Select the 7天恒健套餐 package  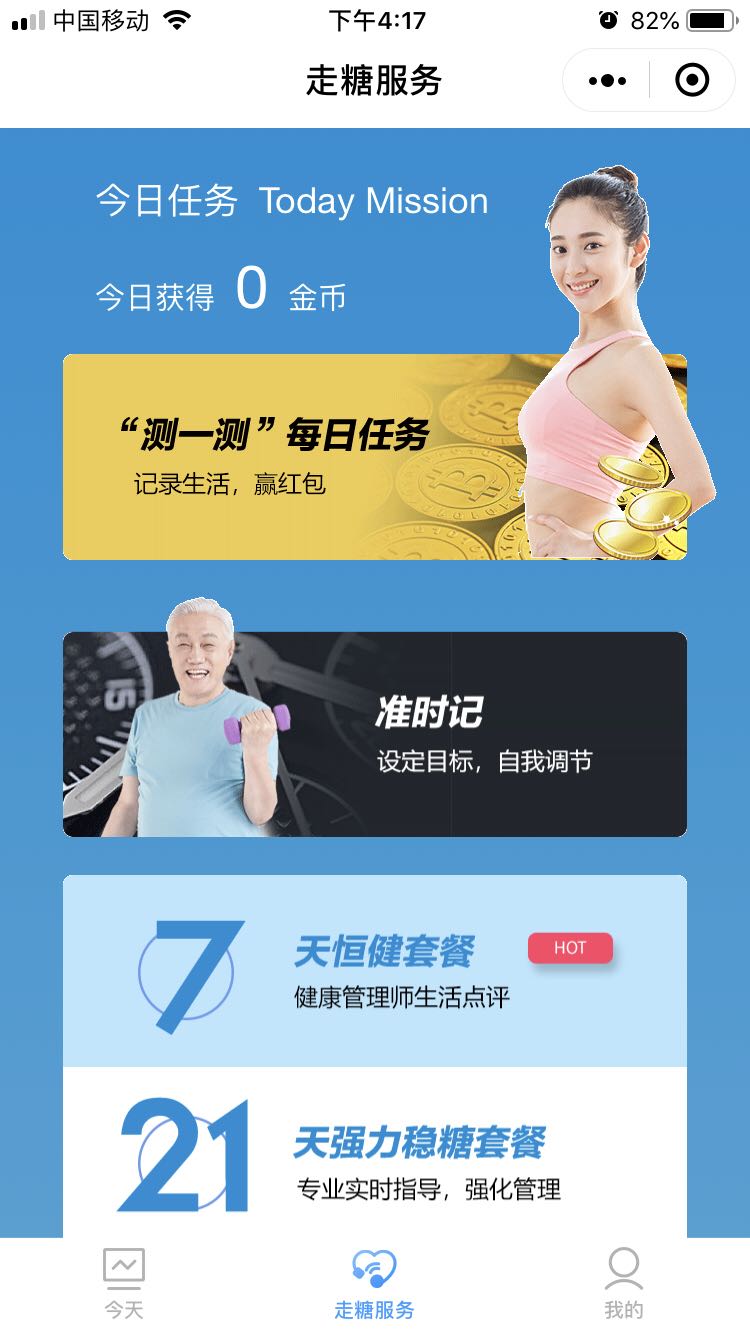tap(375, 971)
